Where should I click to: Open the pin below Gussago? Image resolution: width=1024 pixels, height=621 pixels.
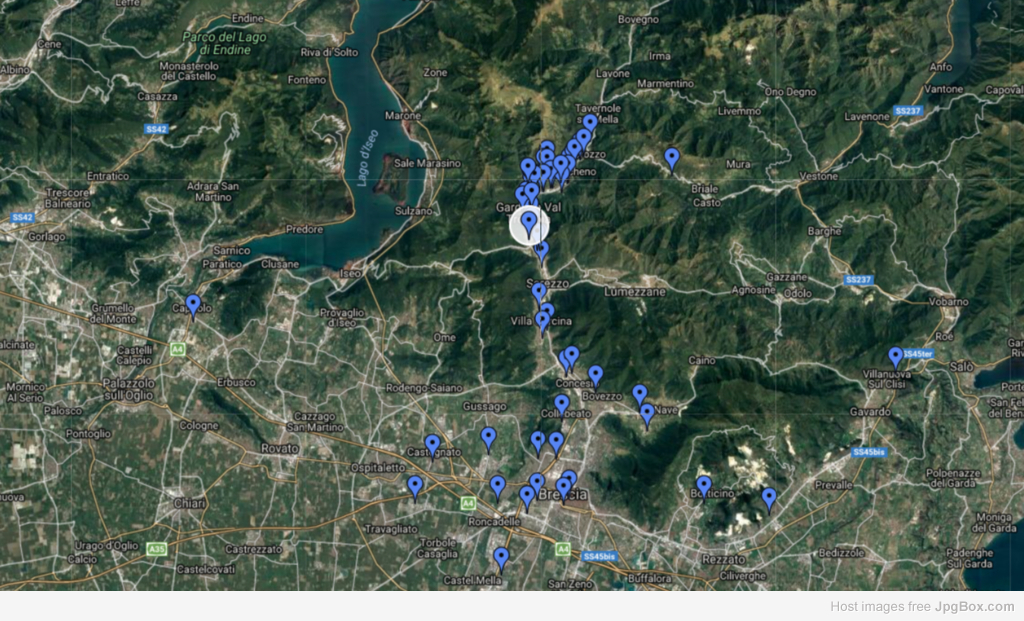[x=488, y=436]
